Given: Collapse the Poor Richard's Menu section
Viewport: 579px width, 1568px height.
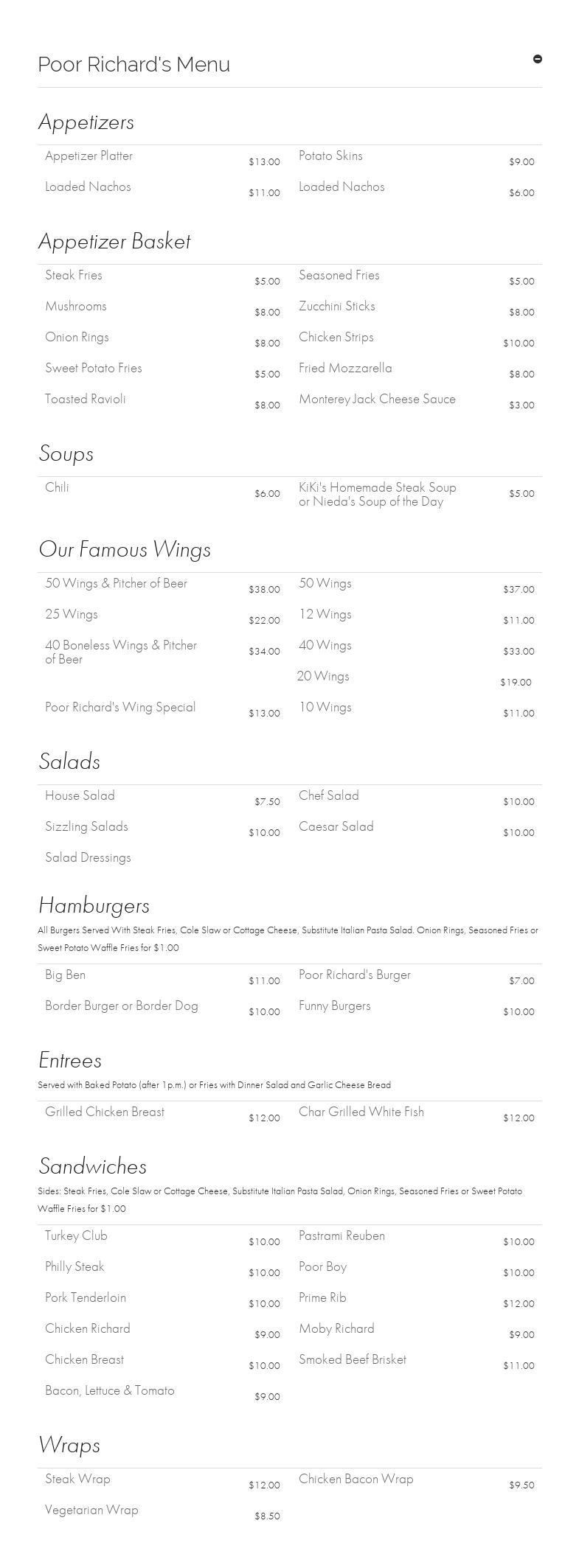Looking at the screenshot, I should pyautogui.click(x=537, y=59).
